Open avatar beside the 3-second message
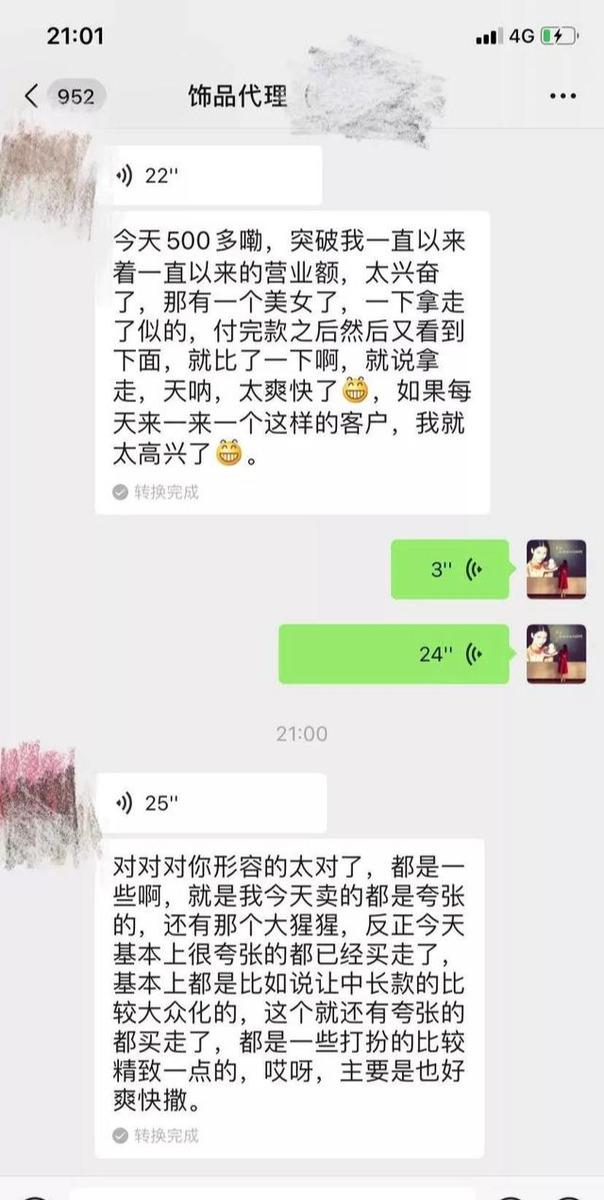The height and width of the screenshot is (1200, 604). 556,569
